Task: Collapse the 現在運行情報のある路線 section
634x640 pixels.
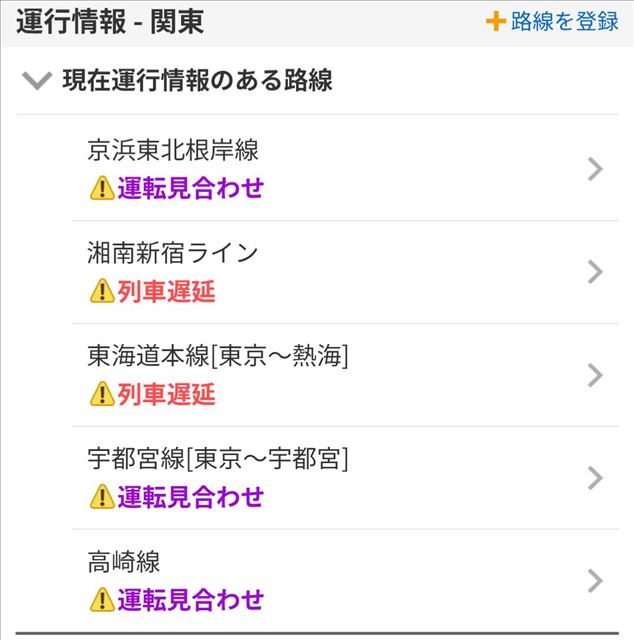Action: [36, 81]
